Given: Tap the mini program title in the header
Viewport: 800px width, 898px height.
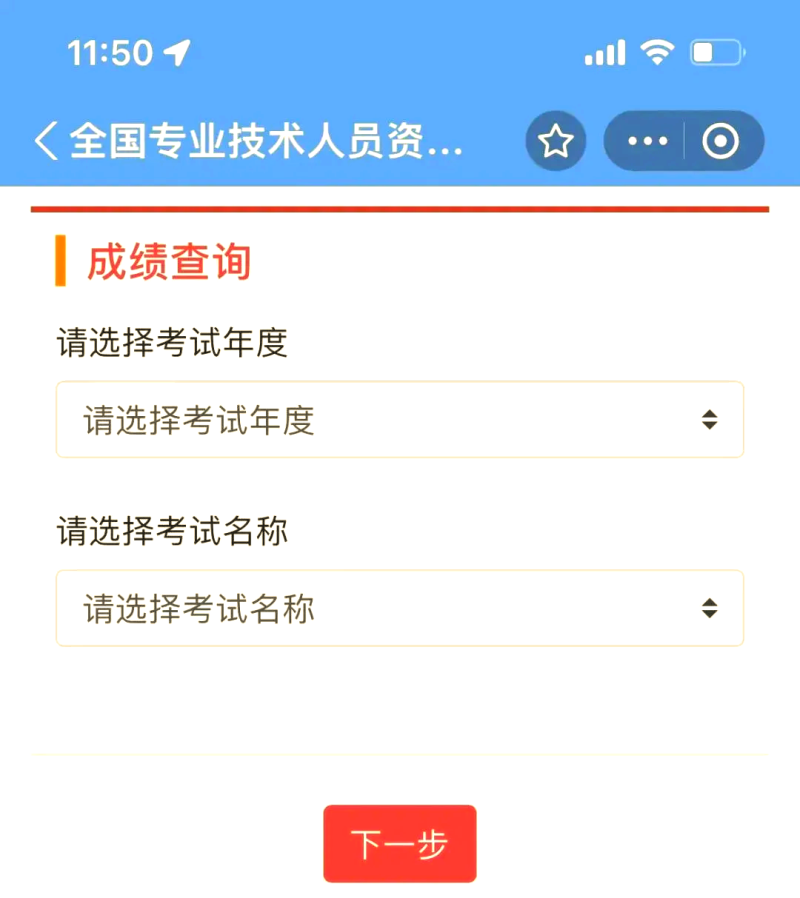Looking at the screenshot, I should pyautogui.click(x=260, y=141).
